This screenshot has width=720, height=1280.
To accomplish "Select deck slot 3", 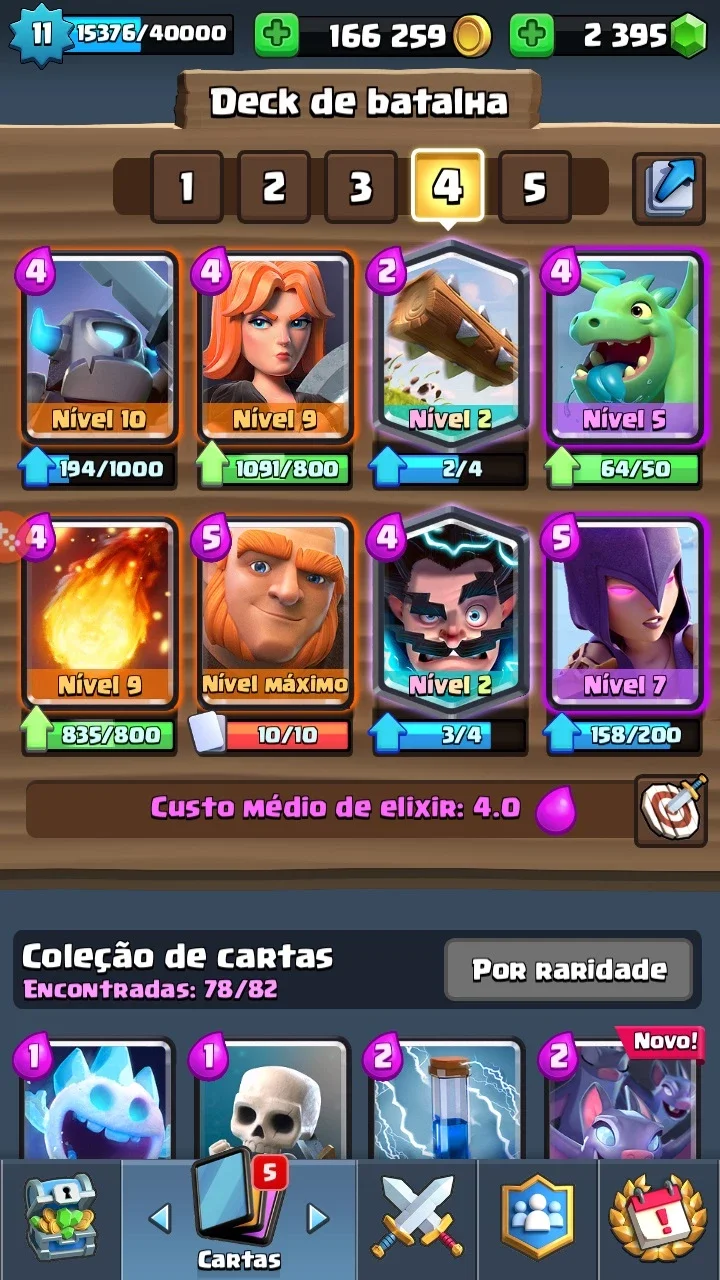I will coord(360,186).
